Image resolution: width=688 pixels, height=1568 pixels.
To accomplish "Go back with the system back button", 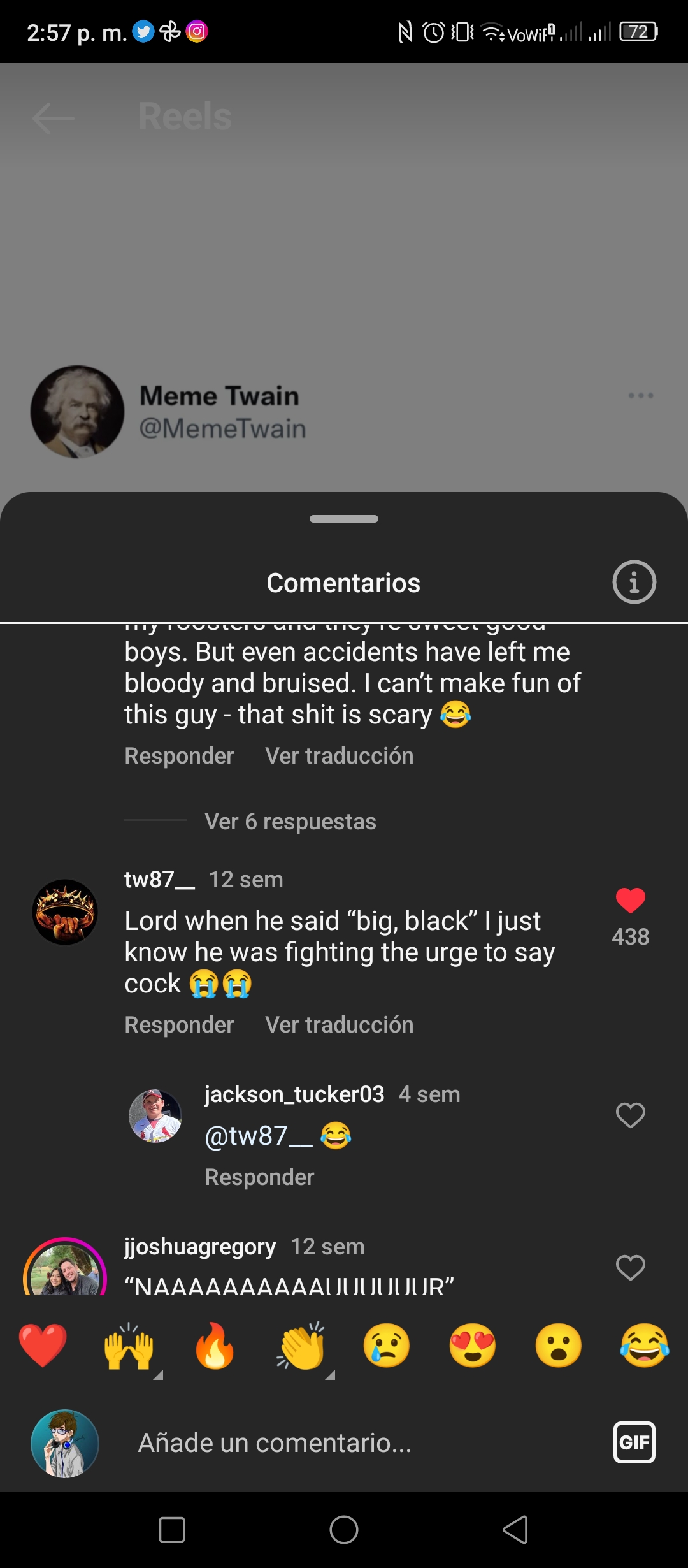I will click(515, 1529).
